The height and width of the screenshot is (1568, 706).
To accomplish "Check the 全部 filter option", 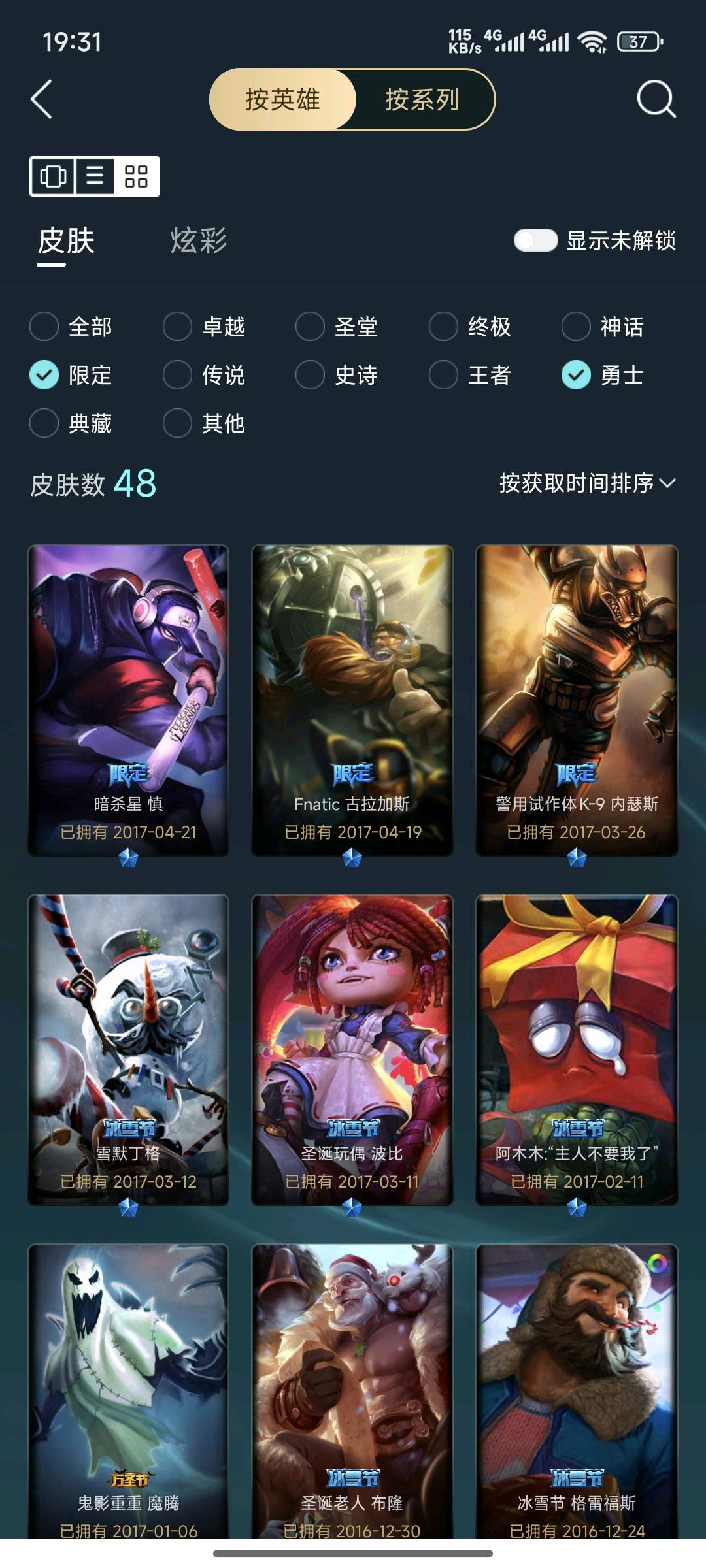I will [44, 326].
